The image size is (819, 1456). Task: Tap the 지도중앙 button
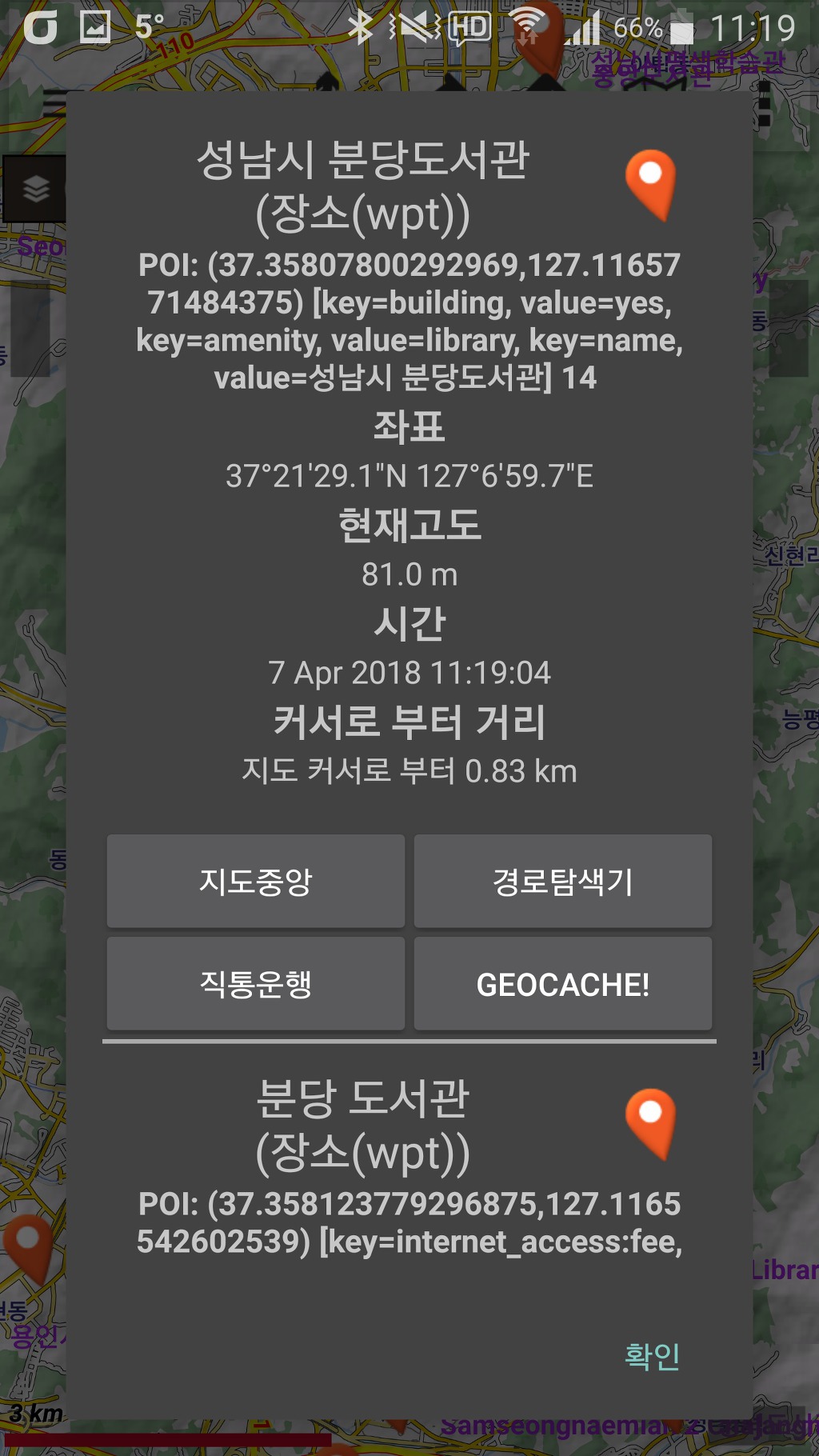[255, 882]
